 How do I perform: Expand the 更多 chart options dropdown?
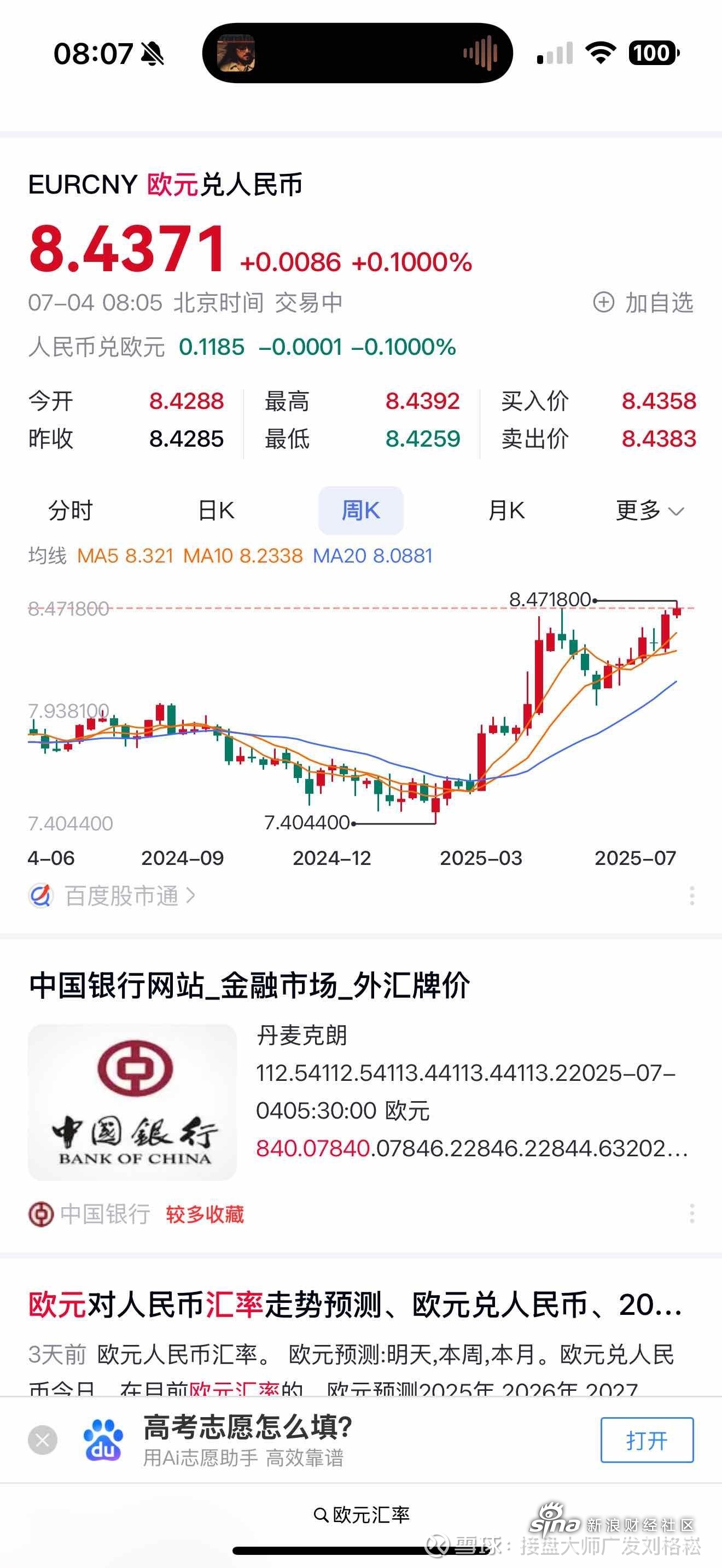point(650,510)
